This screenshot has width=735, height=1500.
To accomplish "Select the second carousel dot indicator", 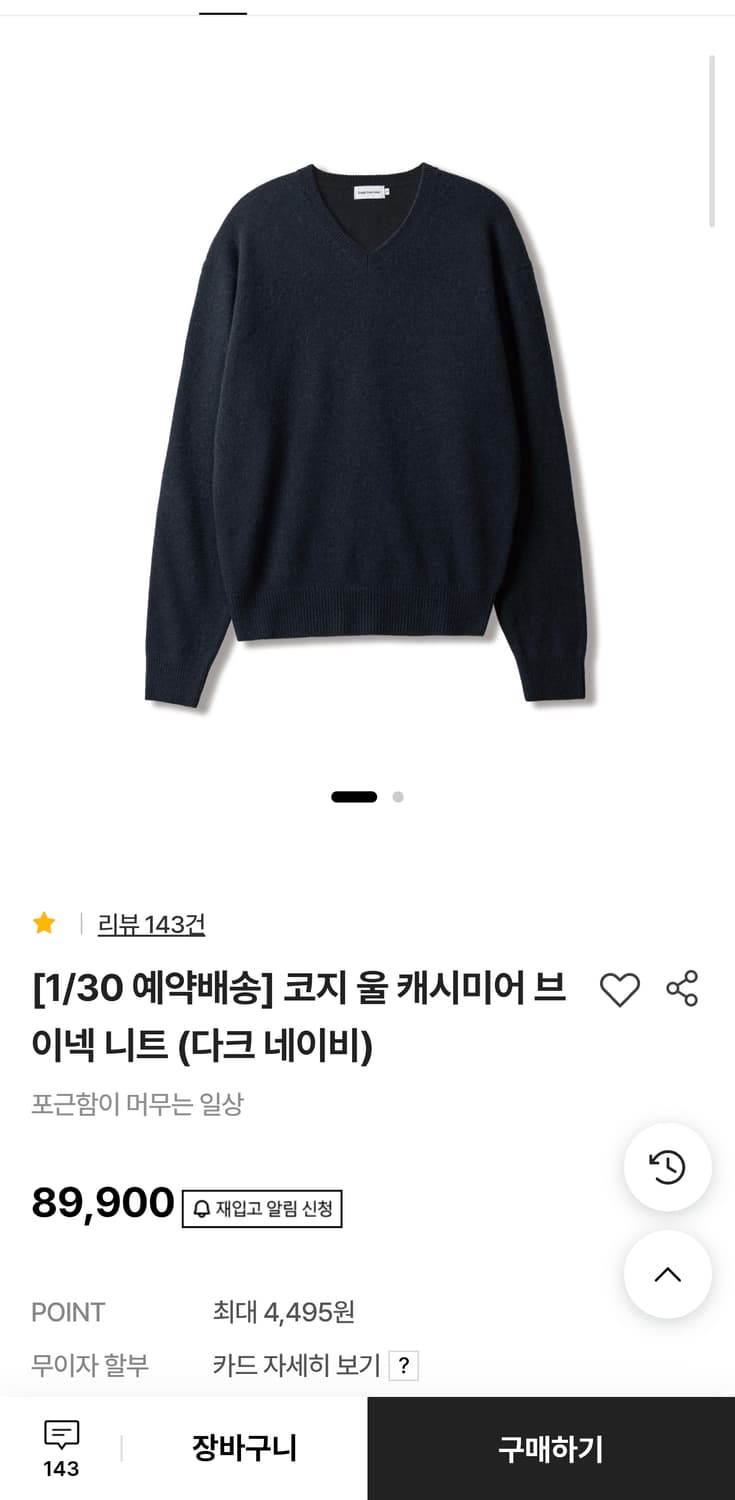I will pos(397,797).
